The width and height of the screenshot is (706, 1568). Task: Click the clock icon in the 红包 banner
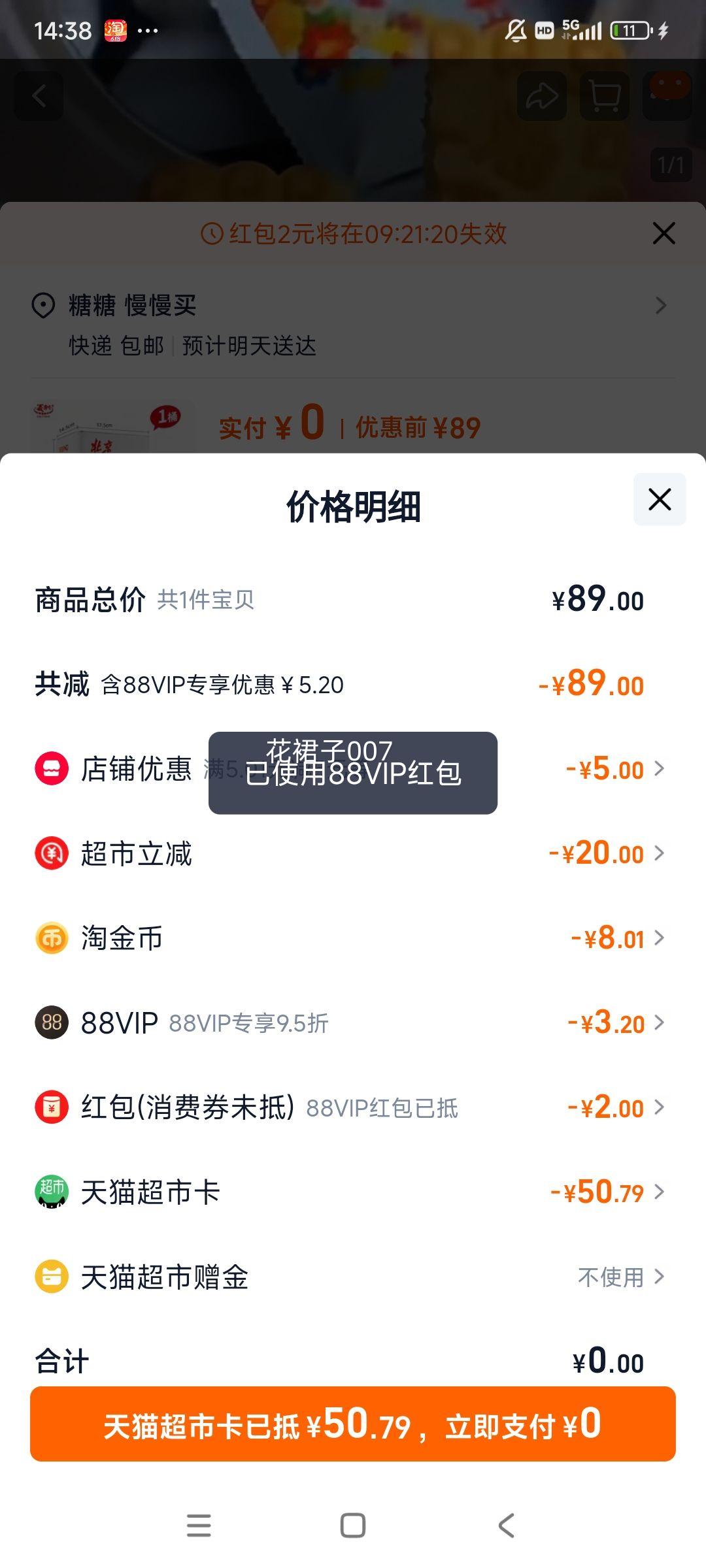(210, 233)
